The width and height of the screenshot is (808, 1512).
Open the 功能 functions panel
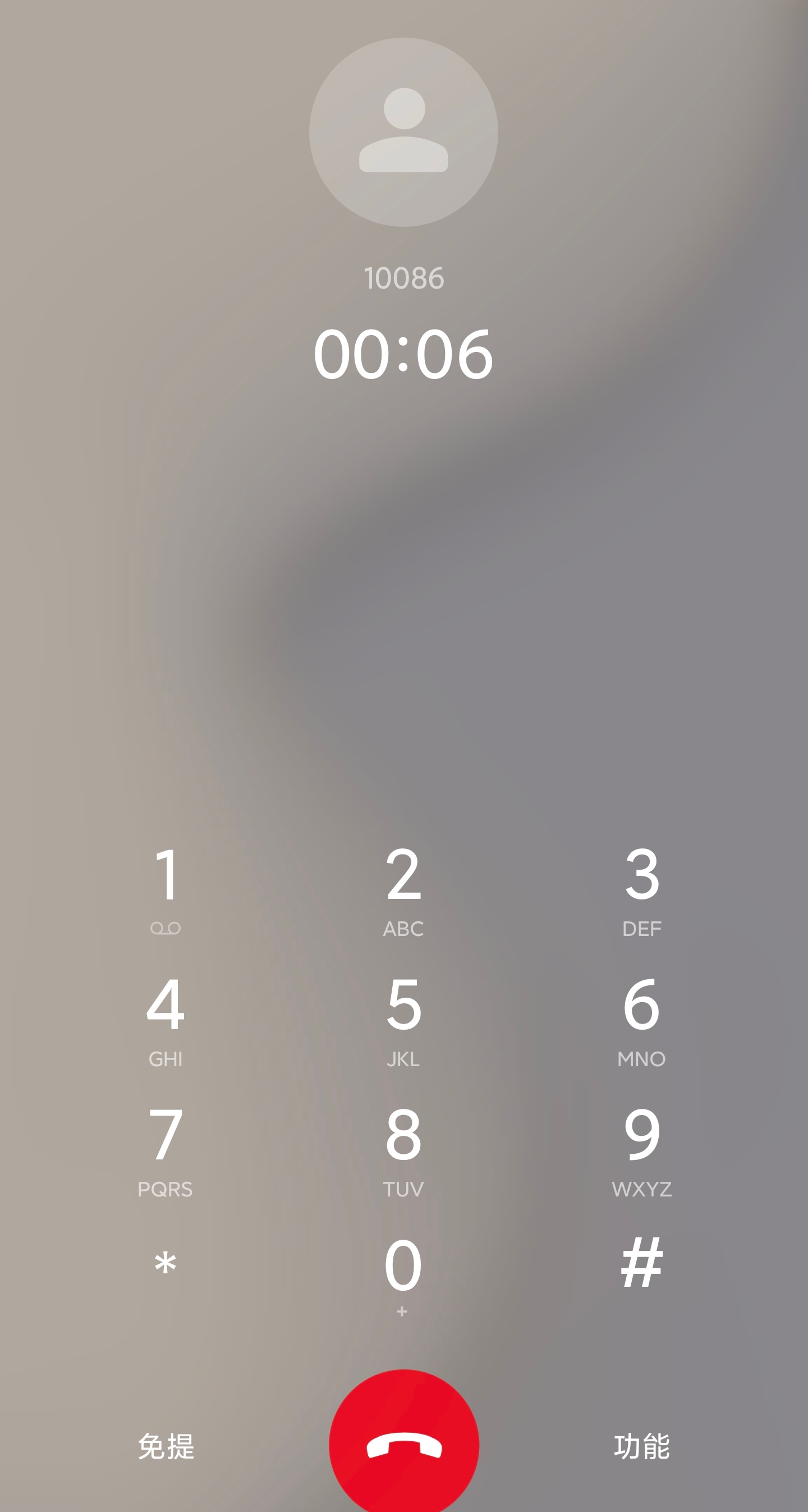[x=642, y=1446]
